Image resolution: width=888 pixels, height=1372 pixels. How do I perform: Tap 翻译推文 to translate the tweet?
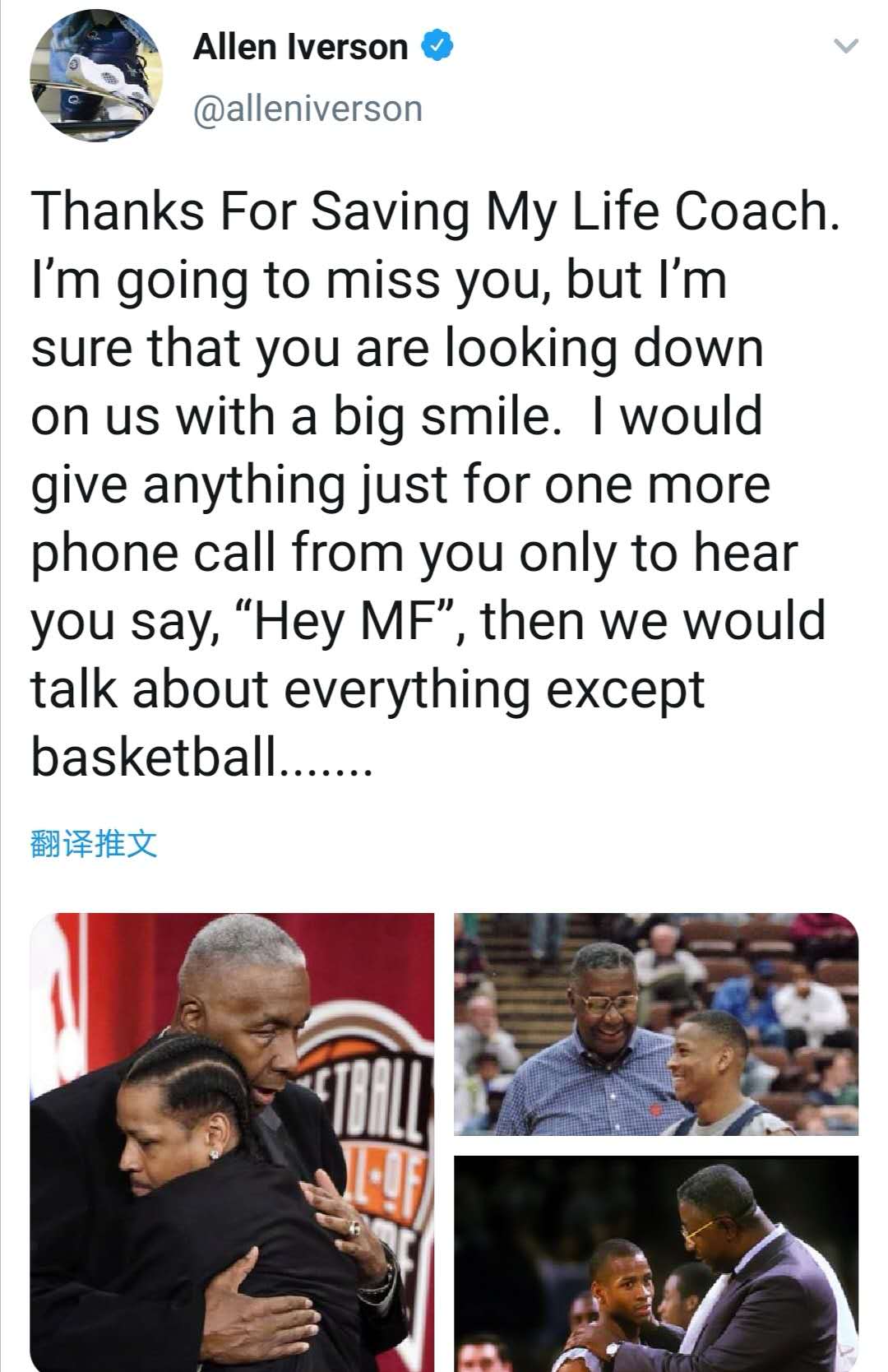94,843
